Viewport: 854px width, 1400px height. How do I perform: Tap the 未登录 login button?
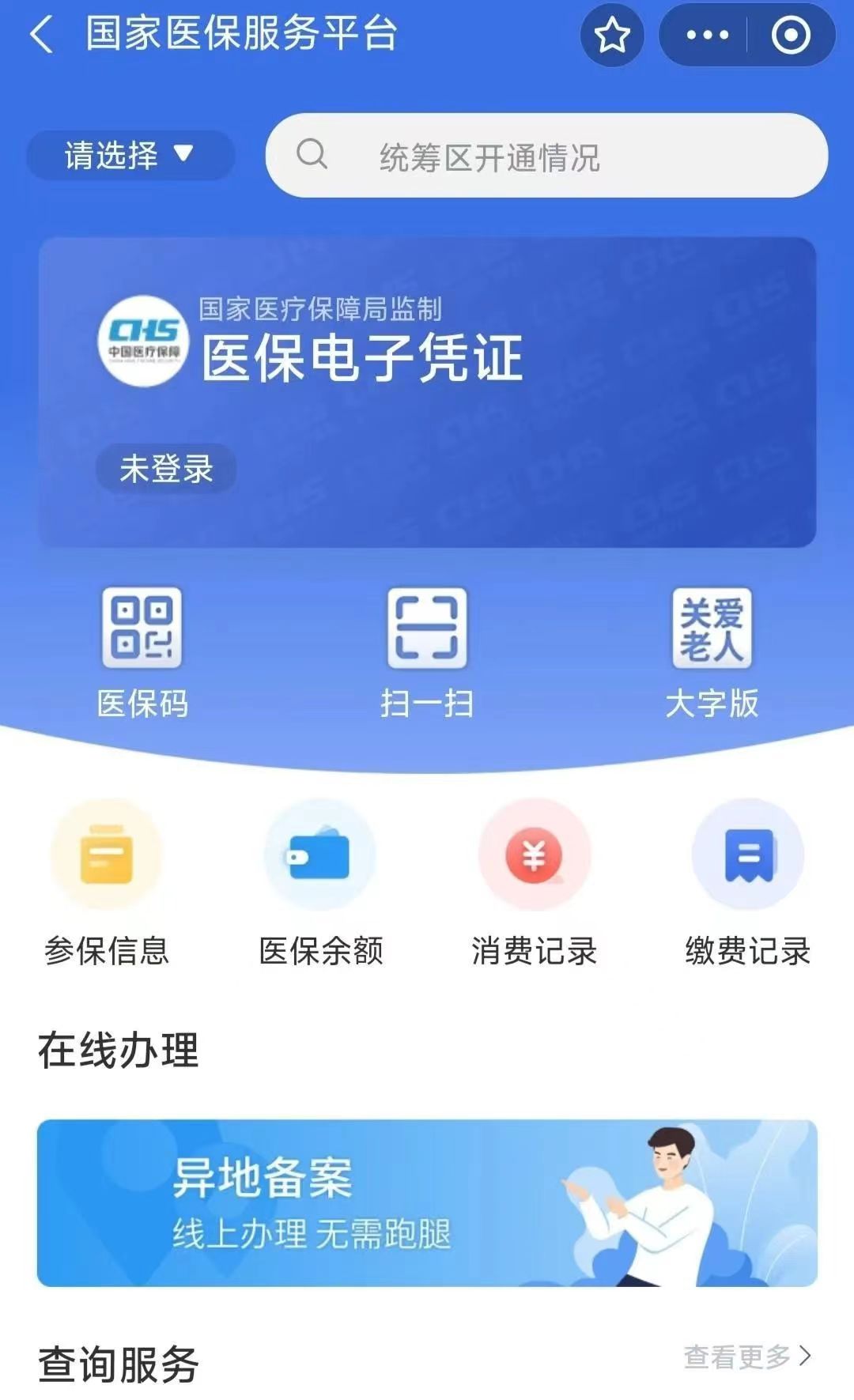[166, 469]
